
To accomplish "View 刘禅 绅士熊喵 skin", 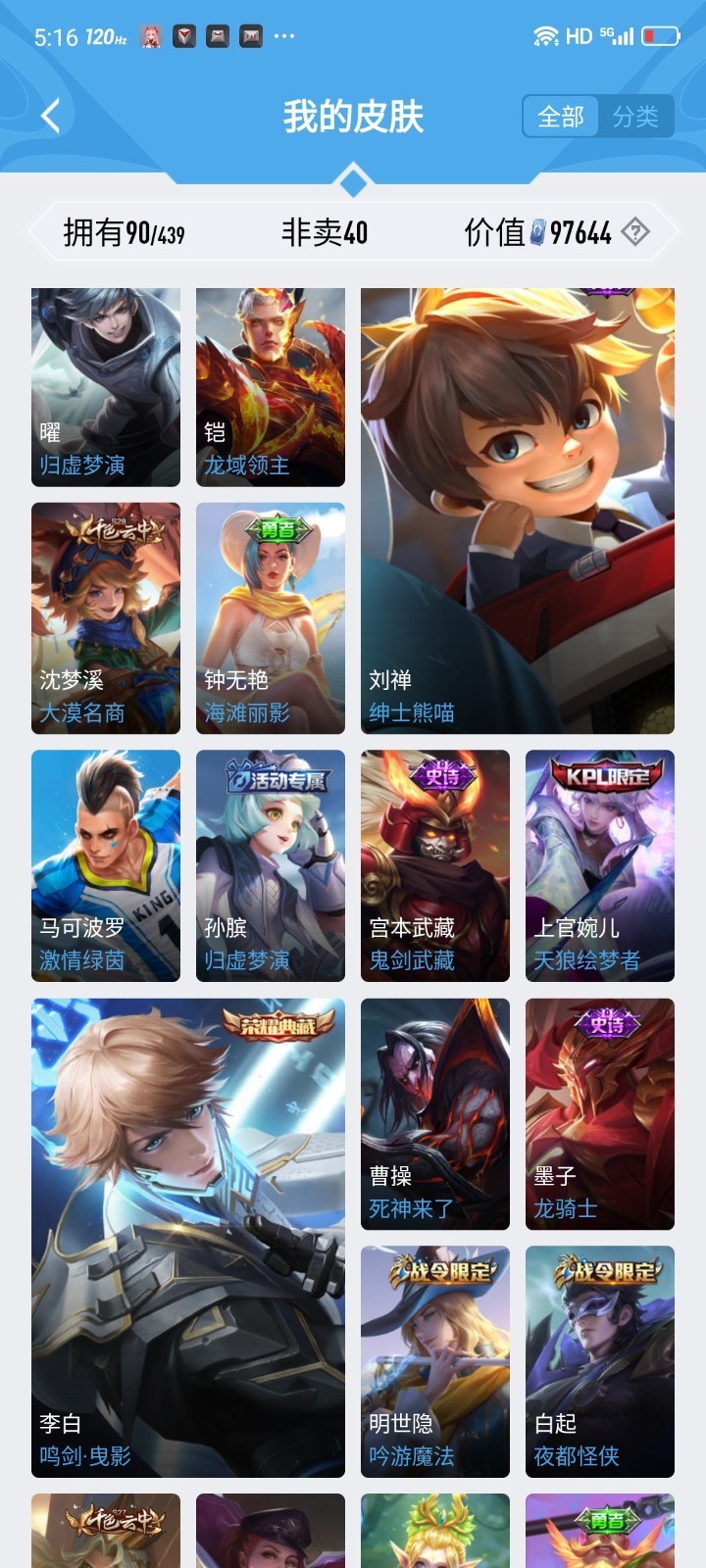I will (x=518, y=510).
